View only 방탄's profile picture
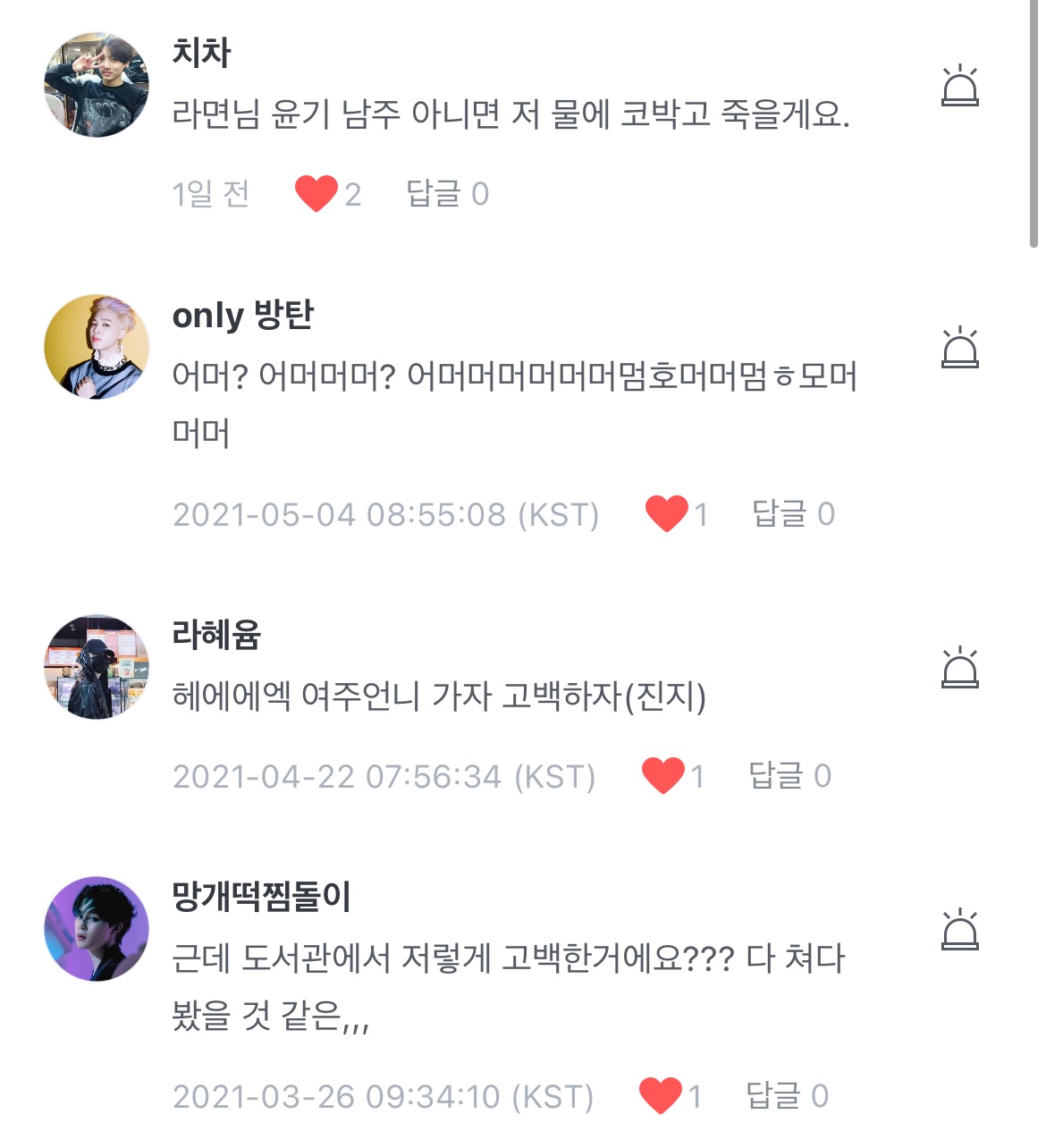Screen dimensions: 1046x1148 pos(97,347)
